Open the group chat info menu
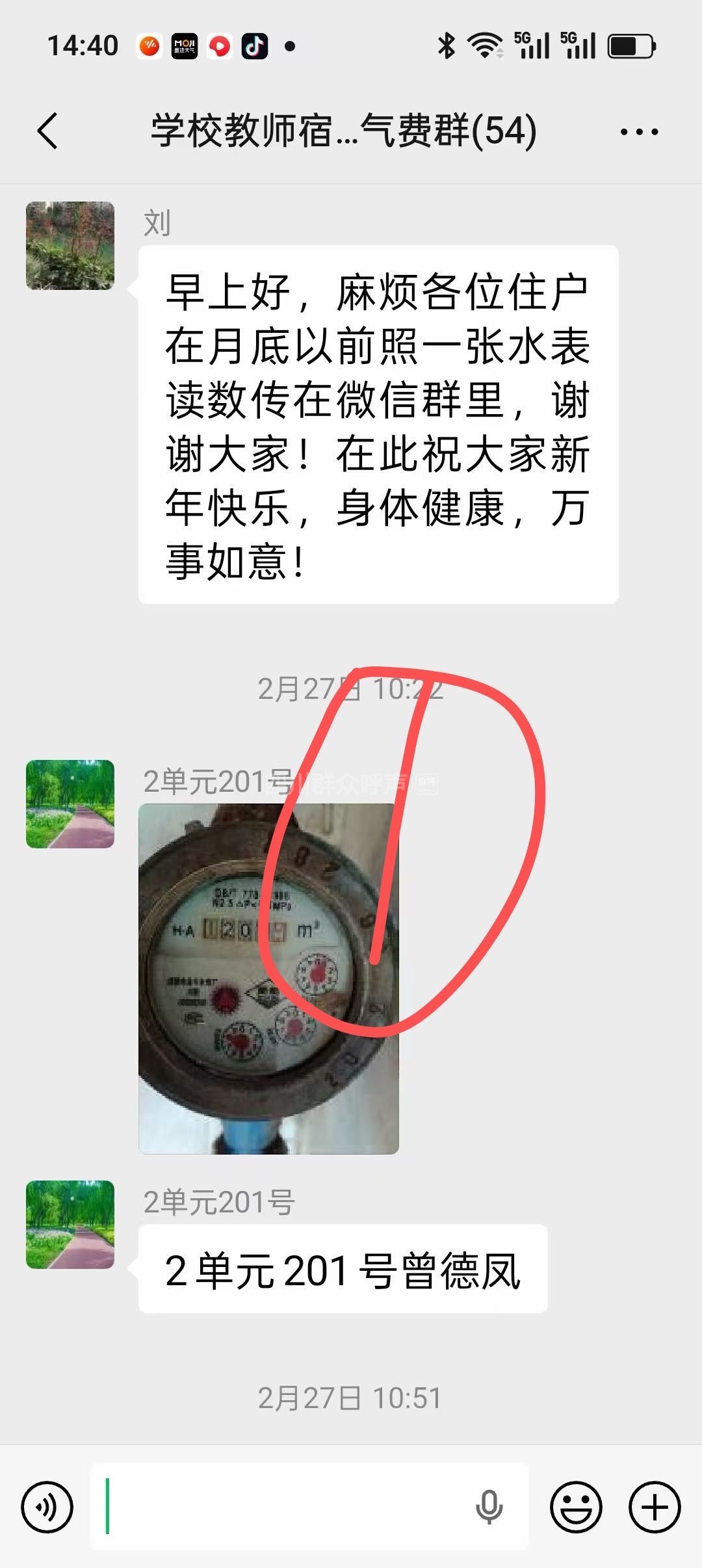 (x=639, y=132)
